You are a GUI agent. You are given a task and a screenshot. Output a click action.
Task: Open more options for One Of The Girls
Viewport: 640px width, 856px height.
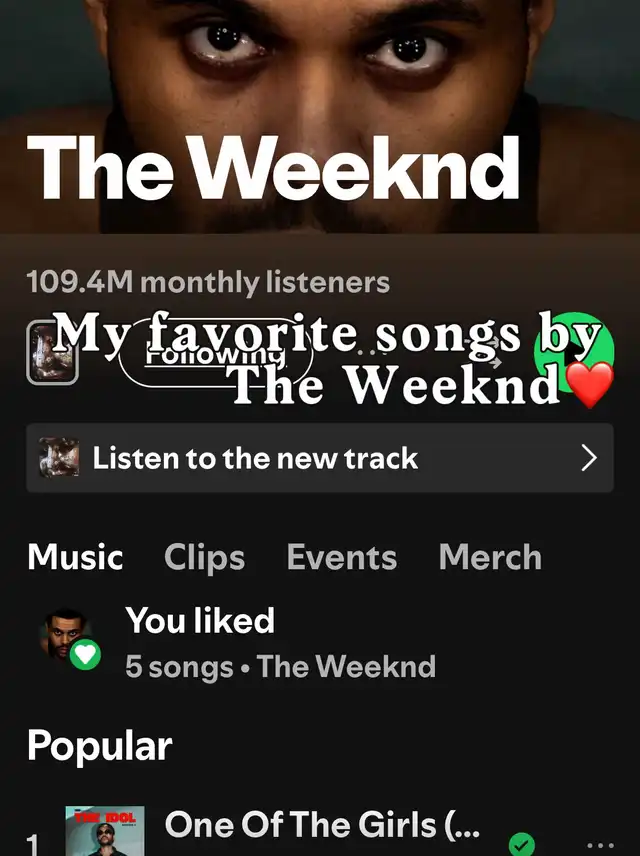[x=600, y=845]
